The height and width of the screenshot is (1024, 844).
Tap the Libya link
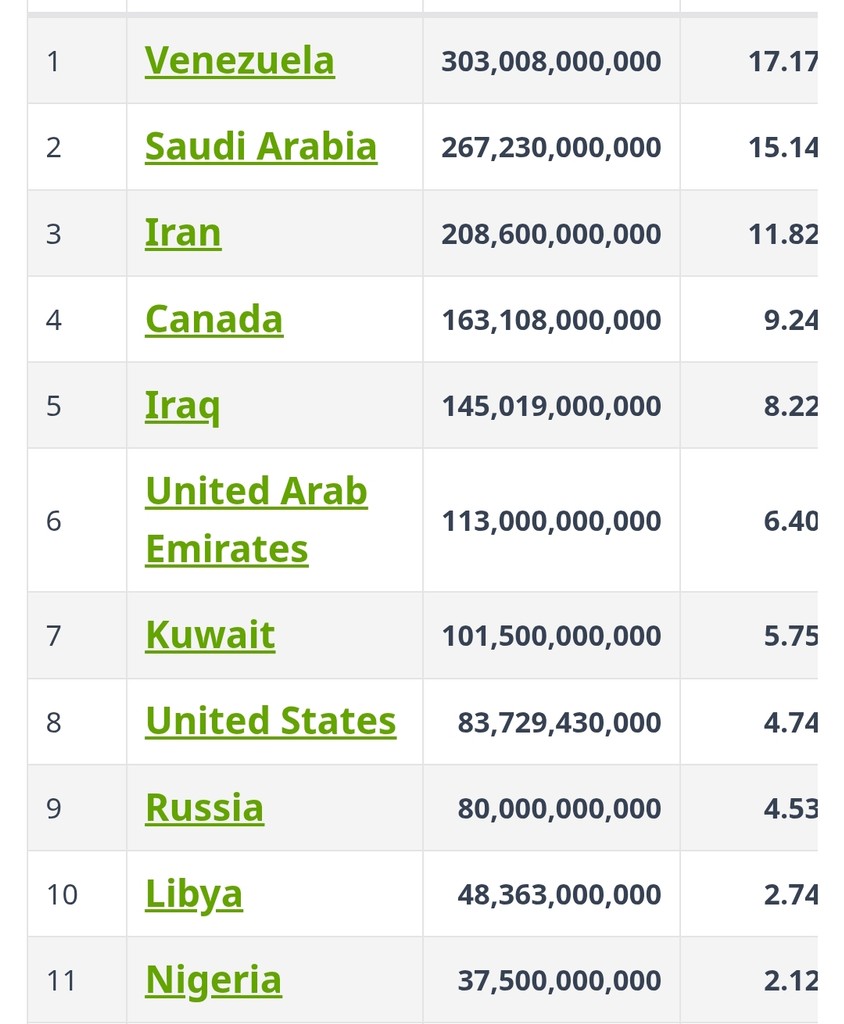coord(193,893)
